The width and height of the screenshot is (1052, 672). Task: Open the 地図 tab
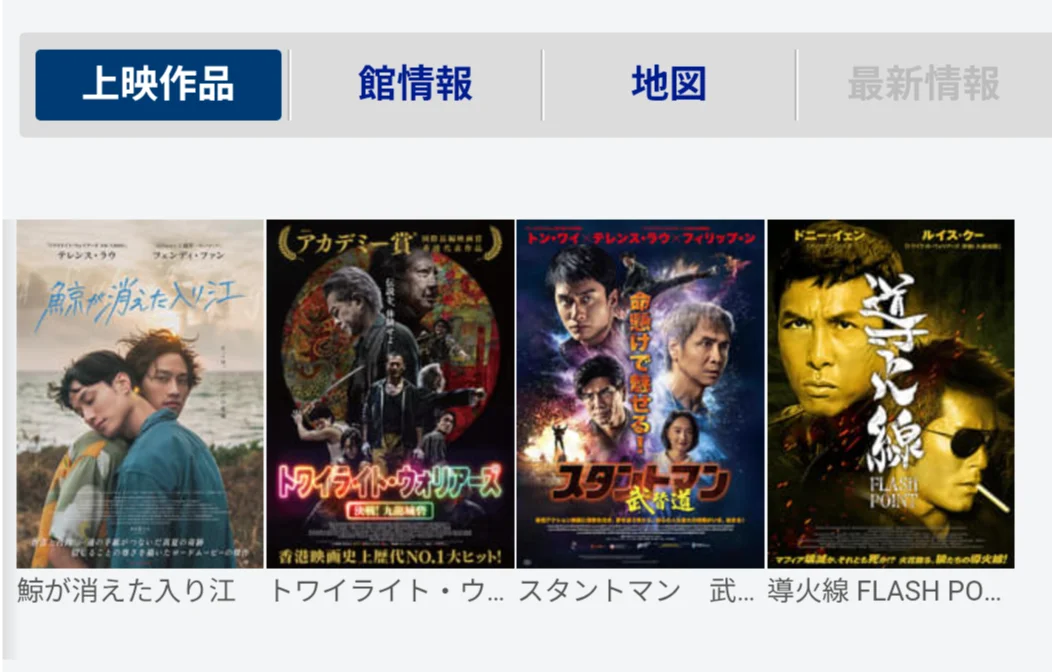668,84
